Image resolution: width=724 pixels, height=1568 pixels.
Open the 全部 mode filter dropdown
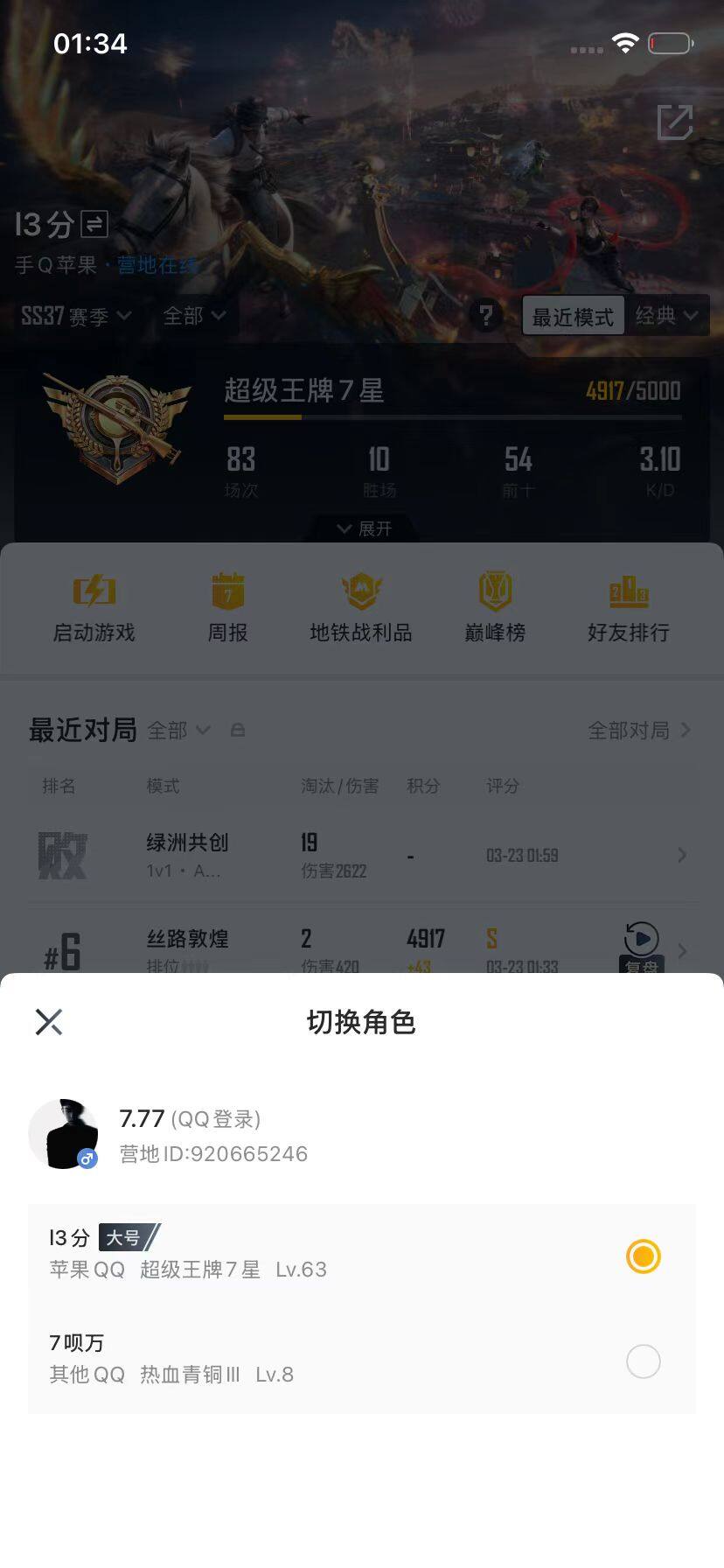[x=194, y=317]
